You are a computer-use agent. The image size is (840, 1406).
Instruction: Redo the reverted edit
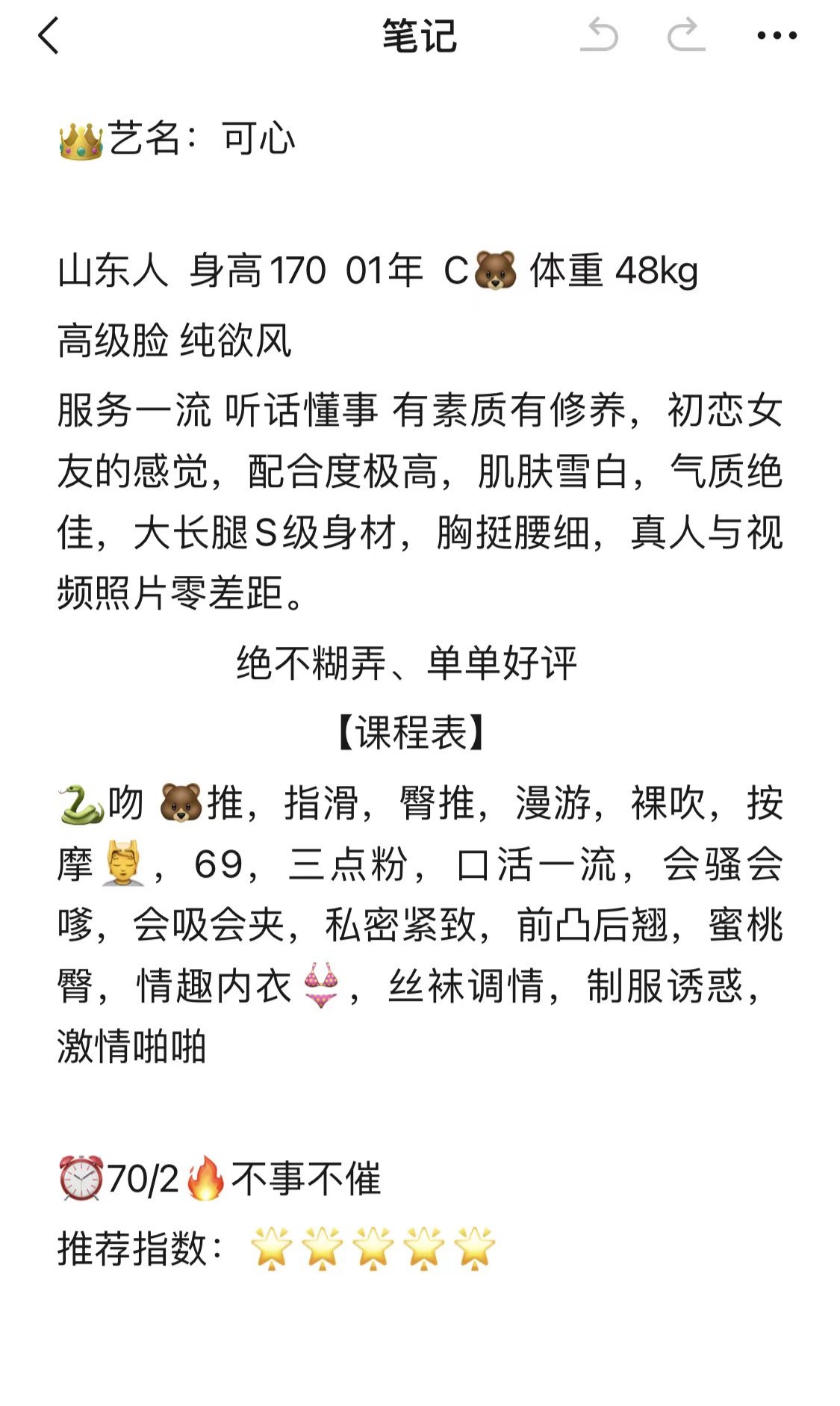[686, 36]
